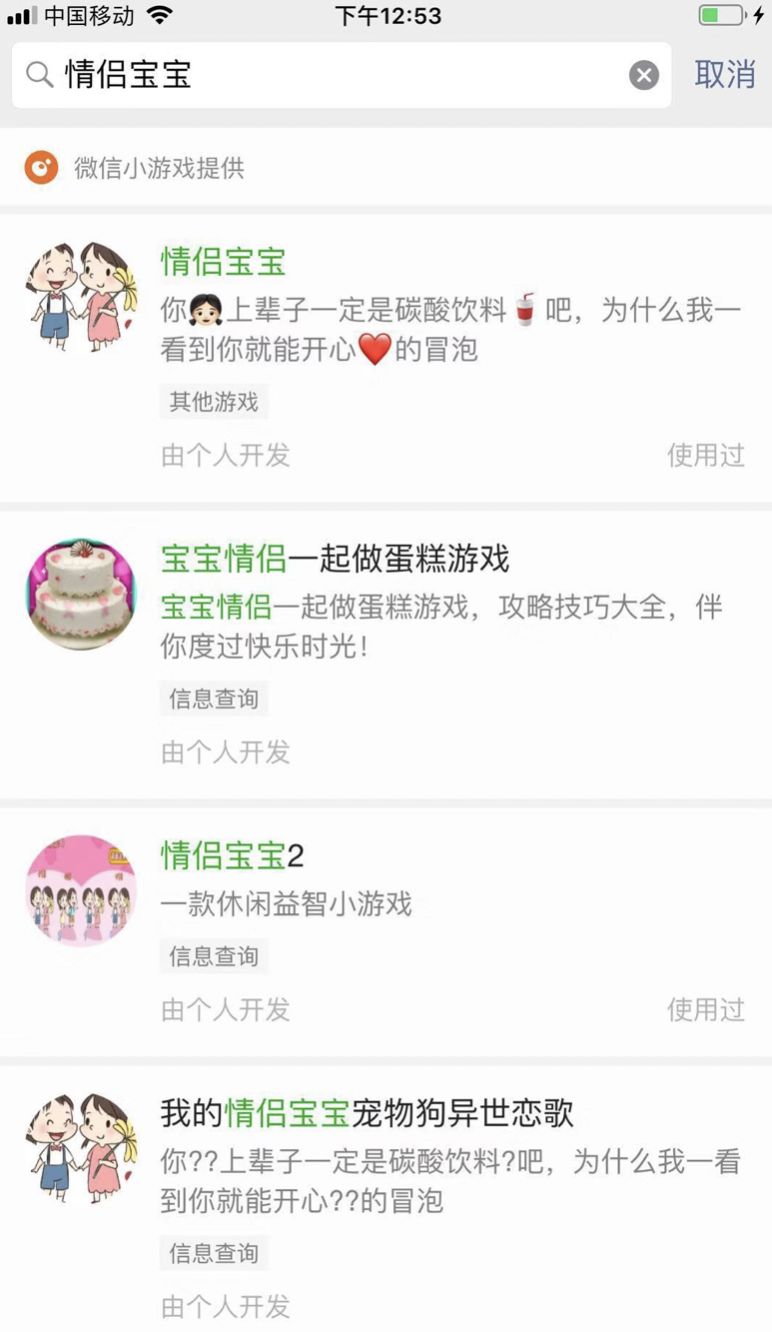Open the 情侣宝宝 game result
The image size is (772, 1332).
click(x=222, y=261)
